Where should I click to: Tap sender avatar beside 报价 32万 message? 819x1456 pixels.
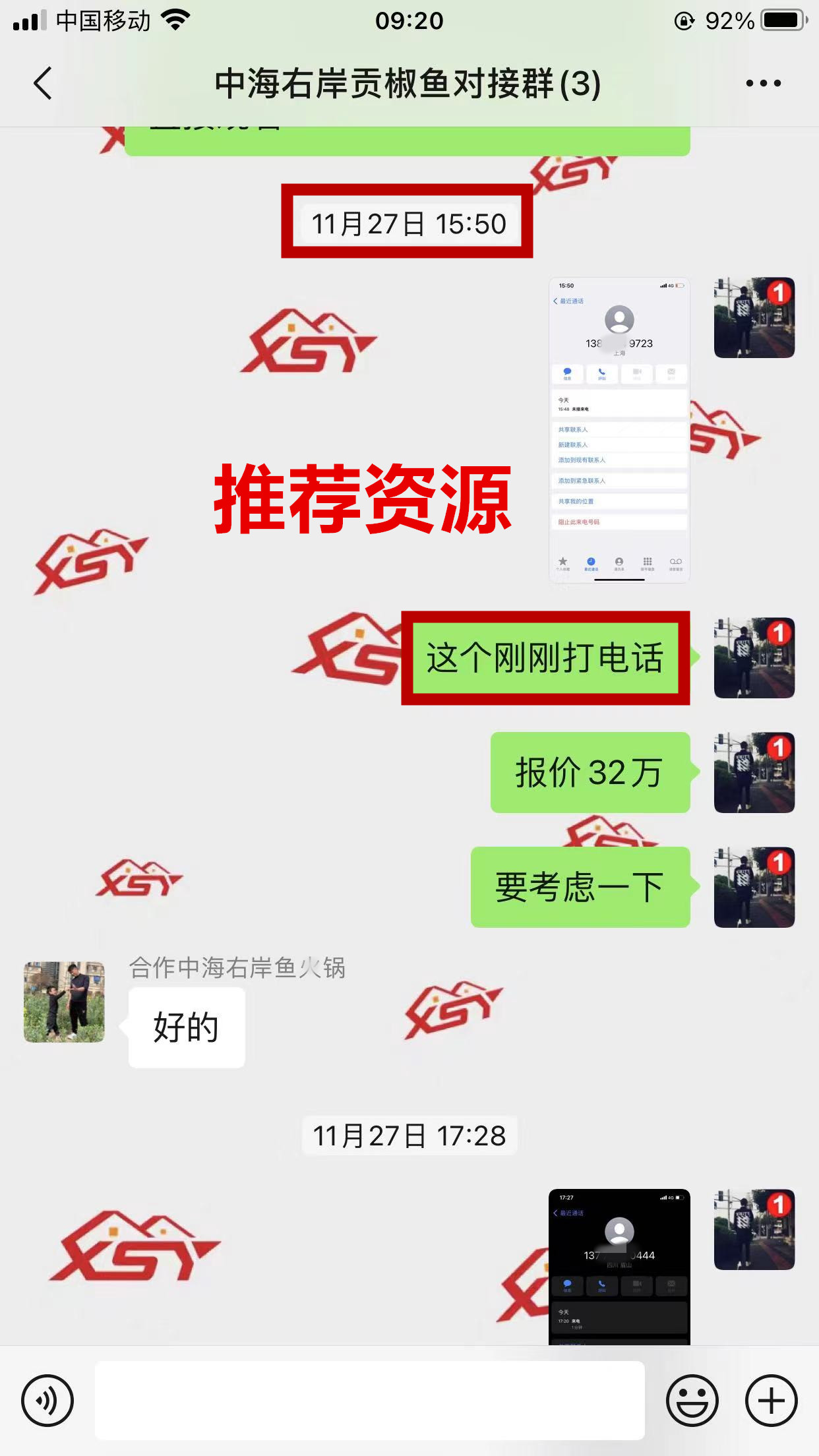coord(754,772)
